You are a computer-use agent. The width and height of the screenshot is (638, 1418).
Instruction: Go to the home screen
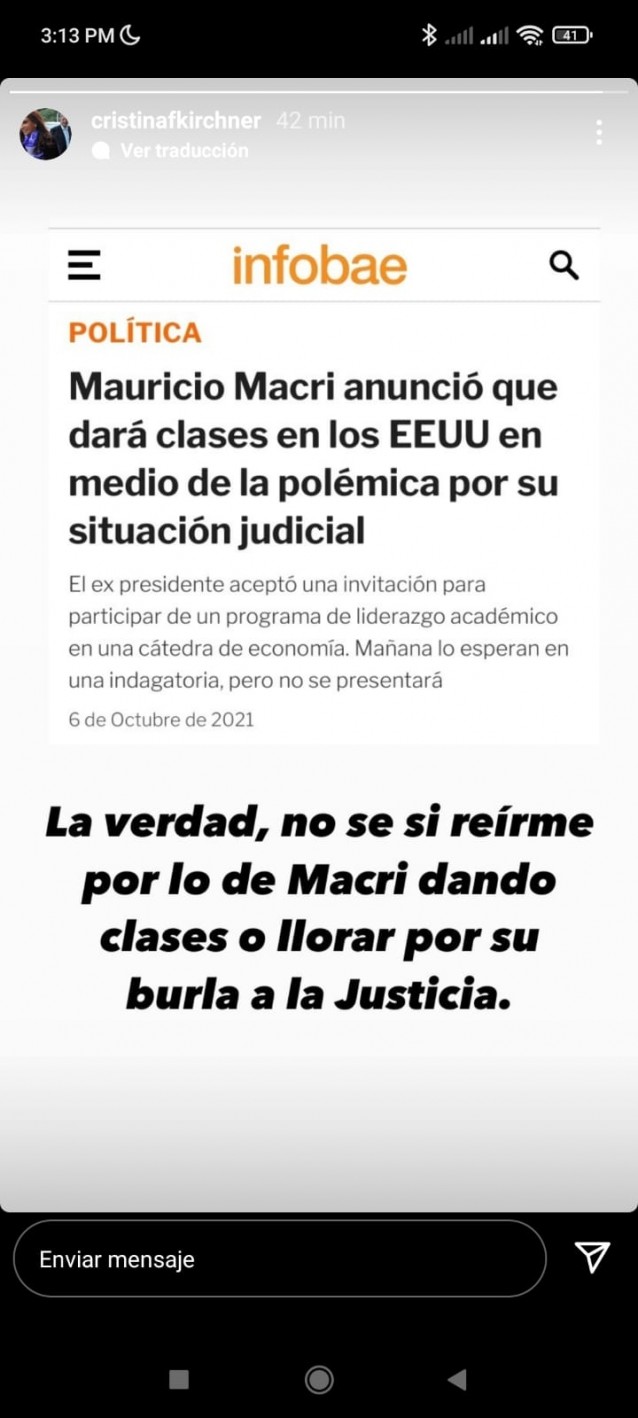319,1380
